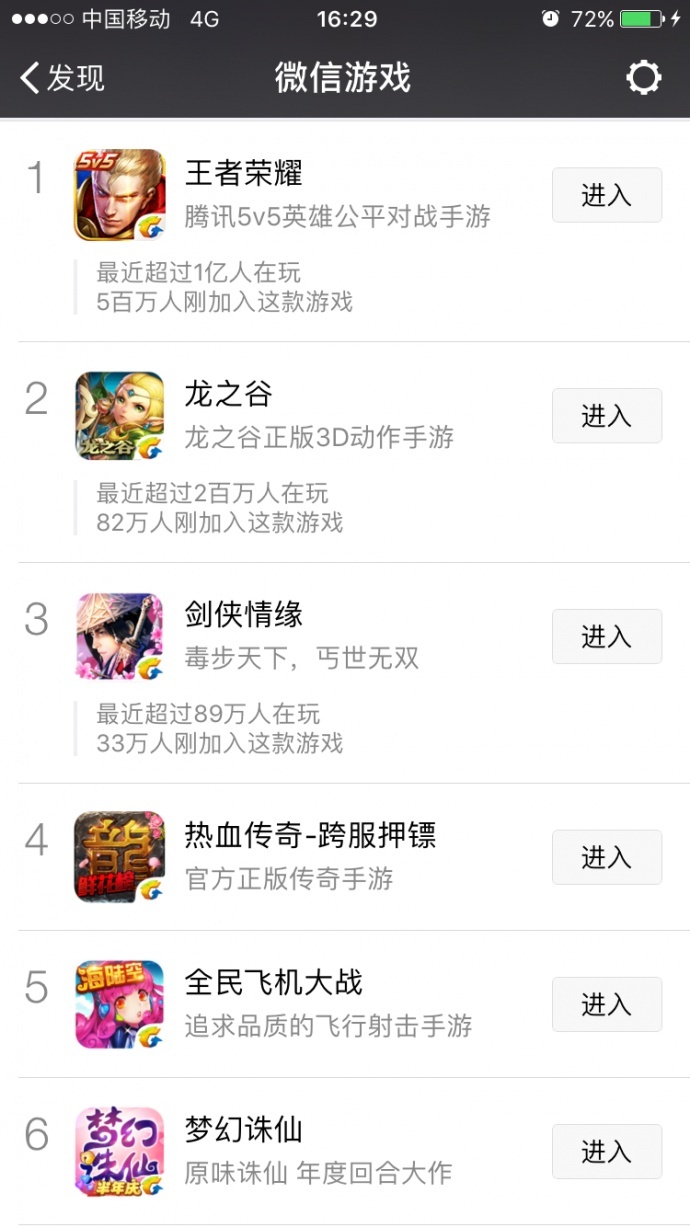The image size is (690, 1227).
Task: Open the settings gear icon
Action: pos(643,78)
